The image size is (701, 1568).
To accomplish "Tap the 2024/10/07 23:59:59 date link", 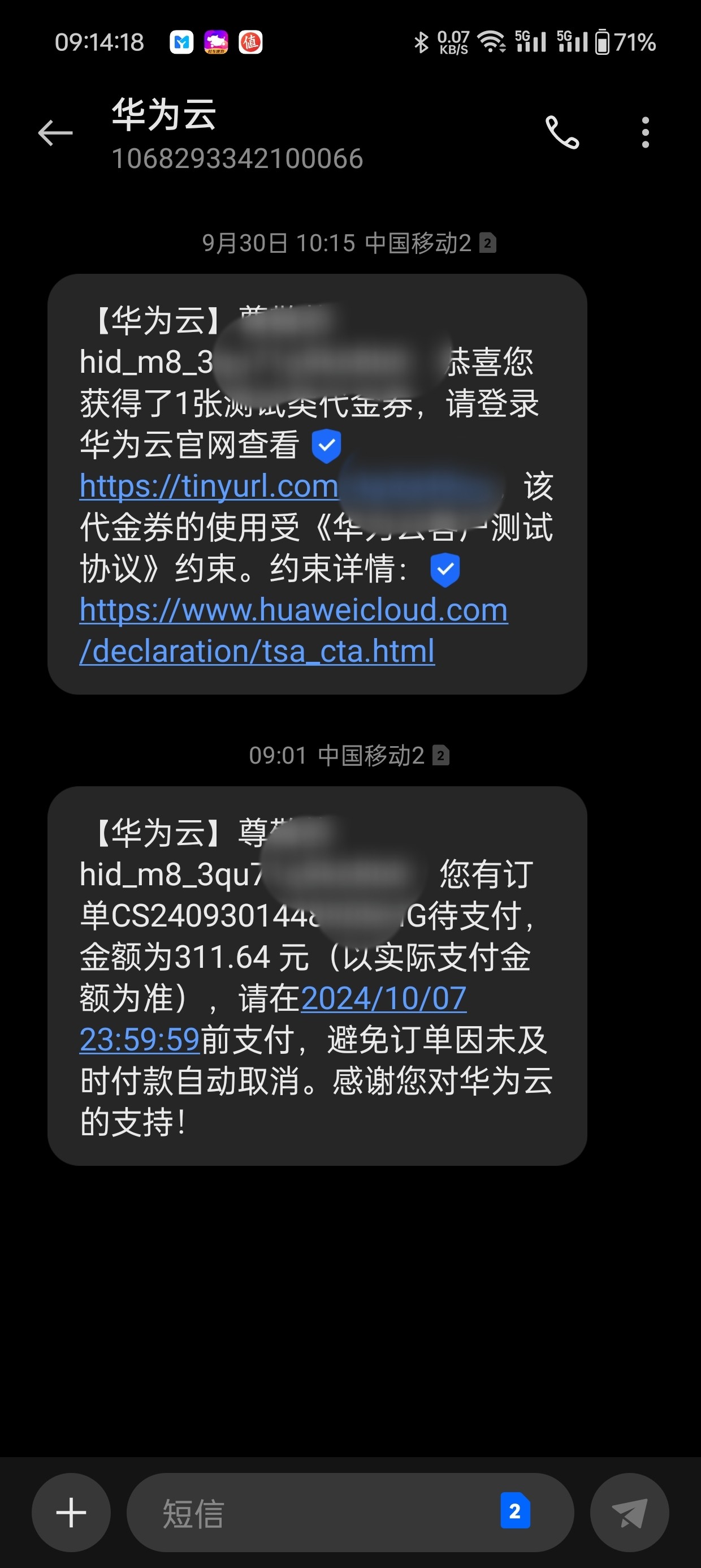I will tap(273, 1019).
